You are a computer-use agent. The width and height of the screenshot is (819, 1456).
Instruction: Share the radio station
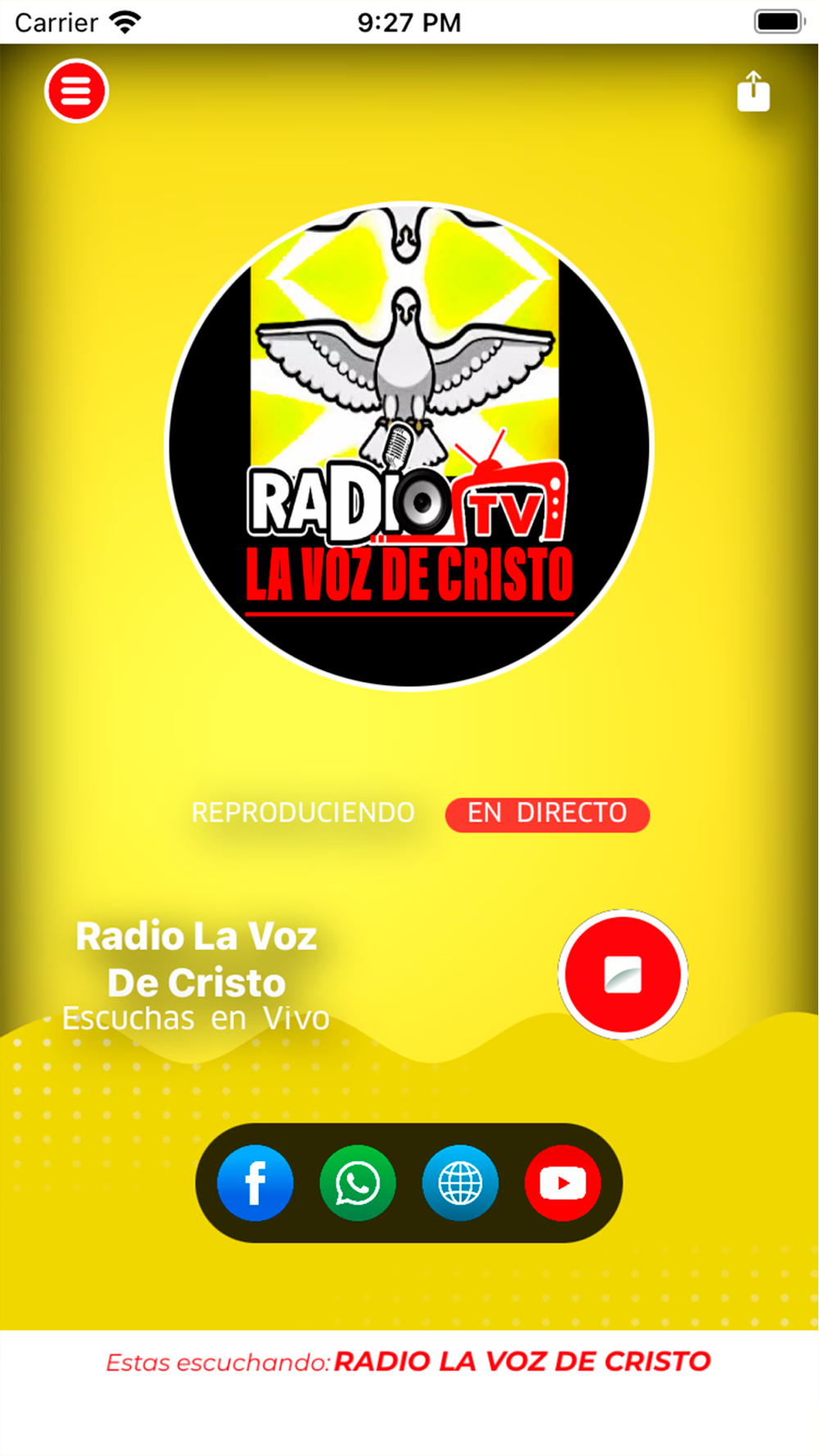click(753, 92)
